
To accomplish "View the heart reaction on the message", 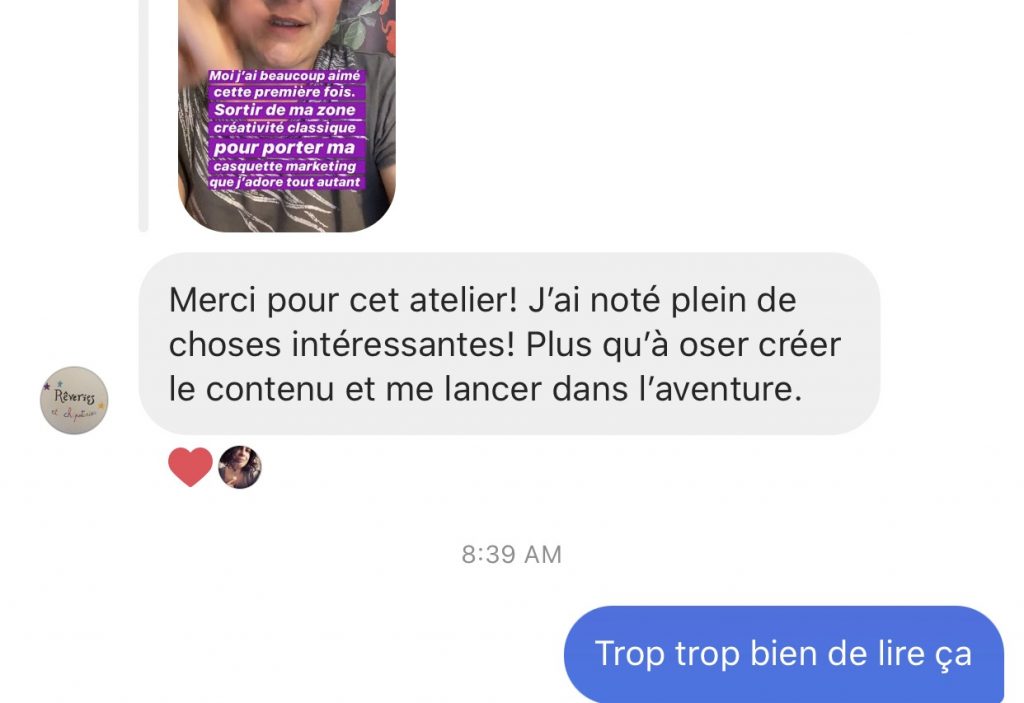I will pos(190,467).
